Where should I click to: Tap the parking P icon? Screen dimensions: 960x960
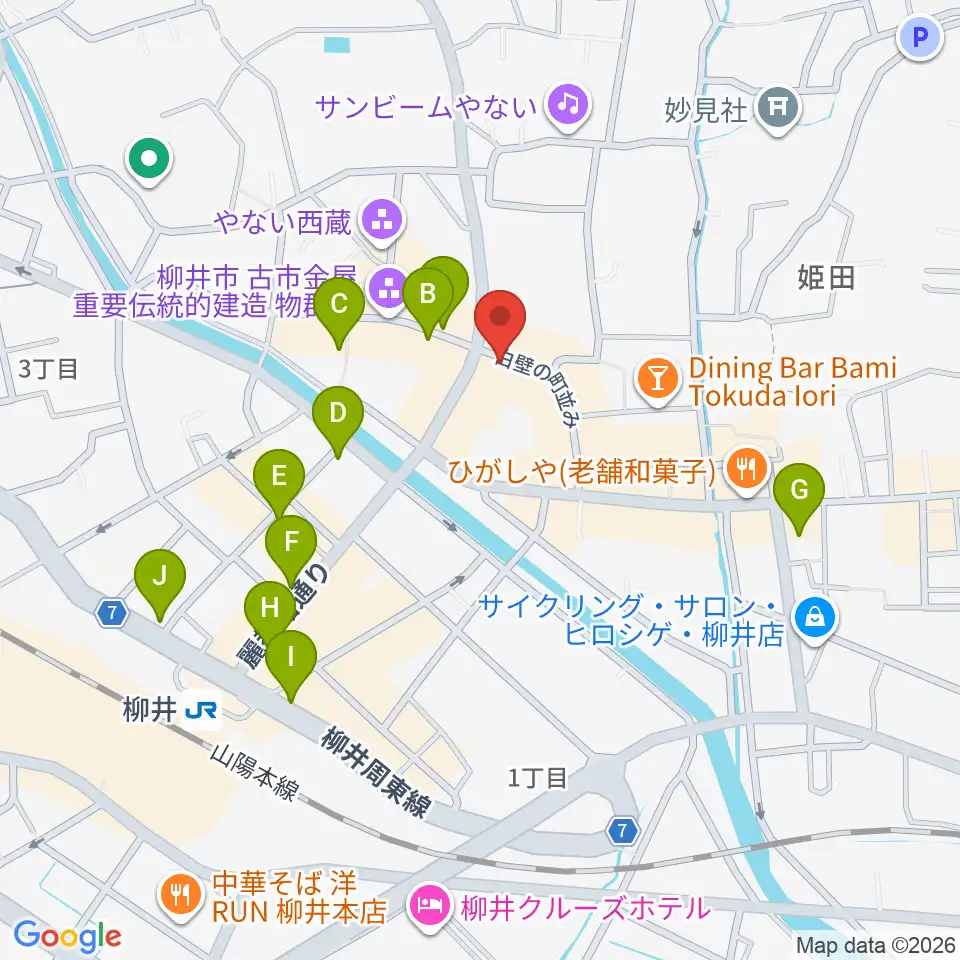920,38
